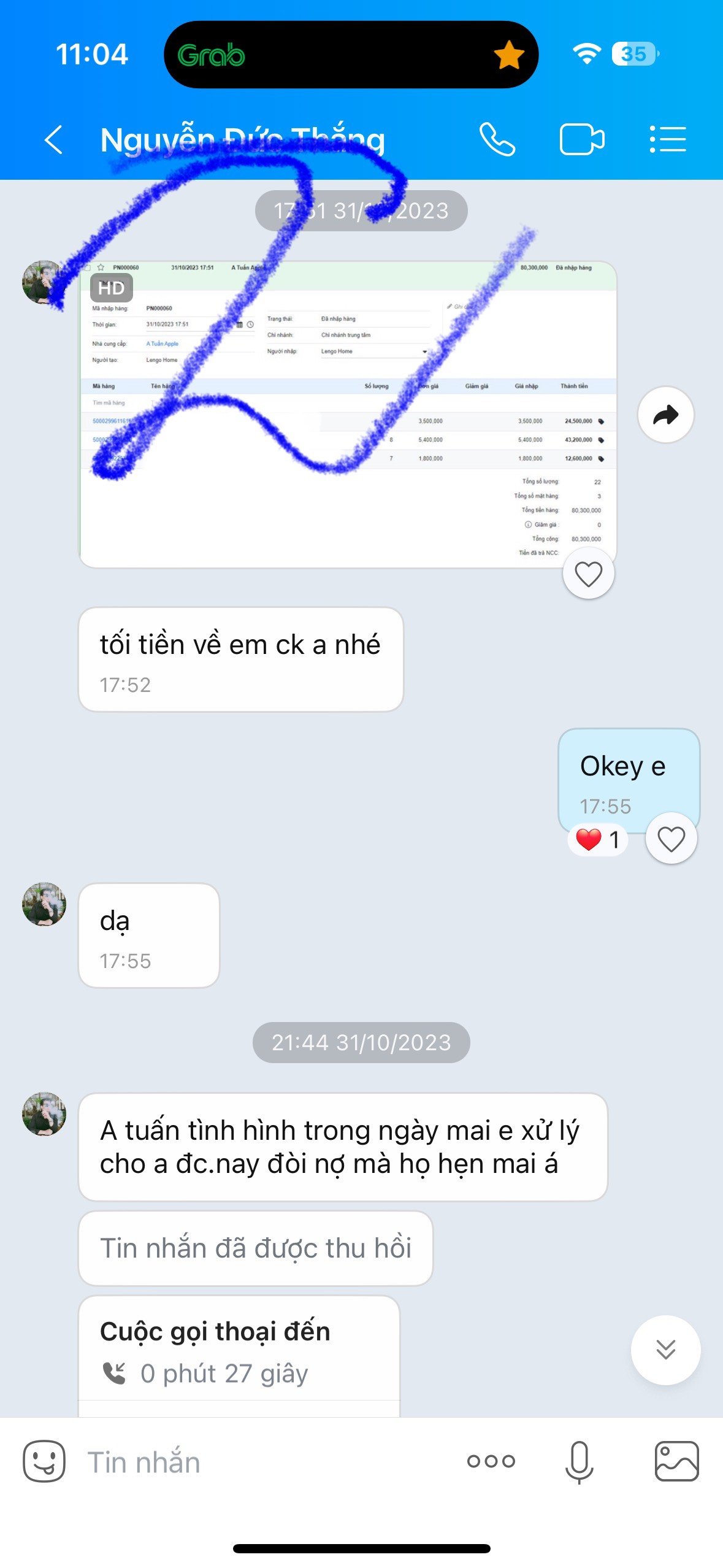Record a voice message

pos(579,1461)
